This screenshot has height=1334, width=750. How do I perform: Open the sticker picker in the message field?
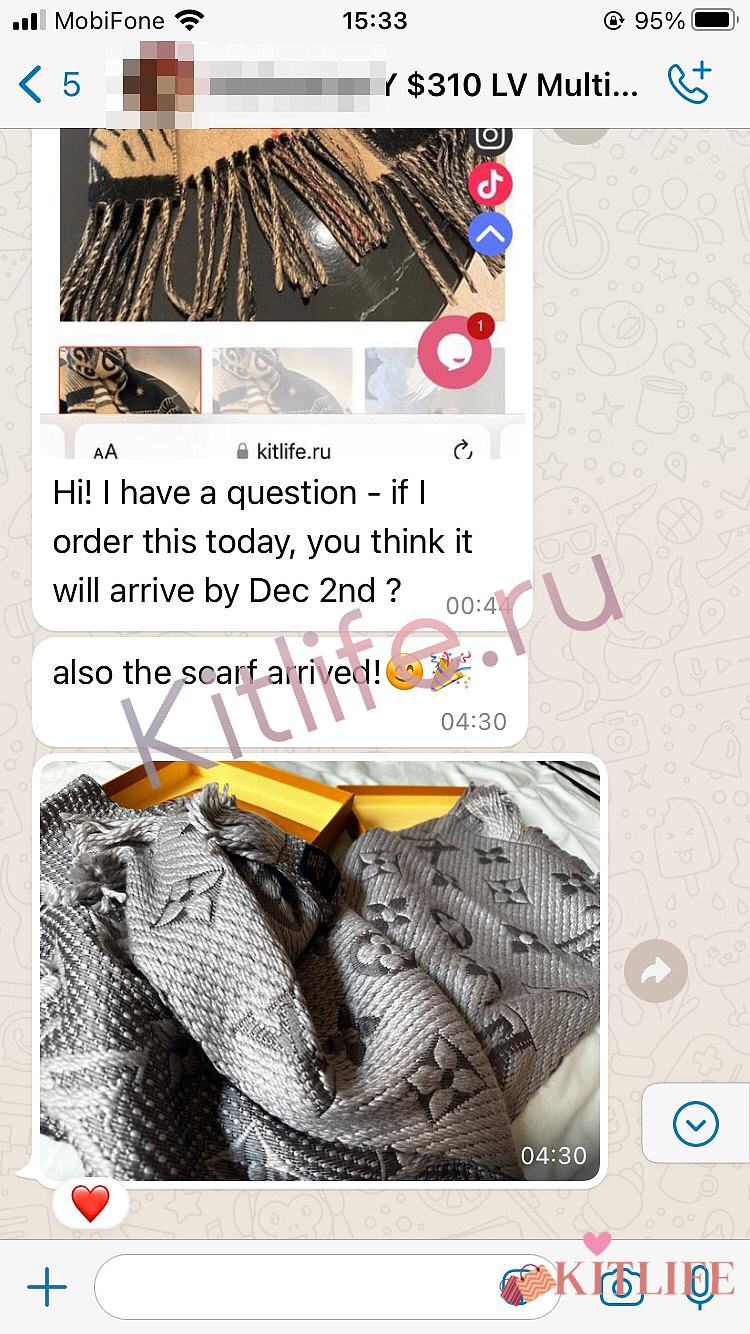tap(520, 1288)
